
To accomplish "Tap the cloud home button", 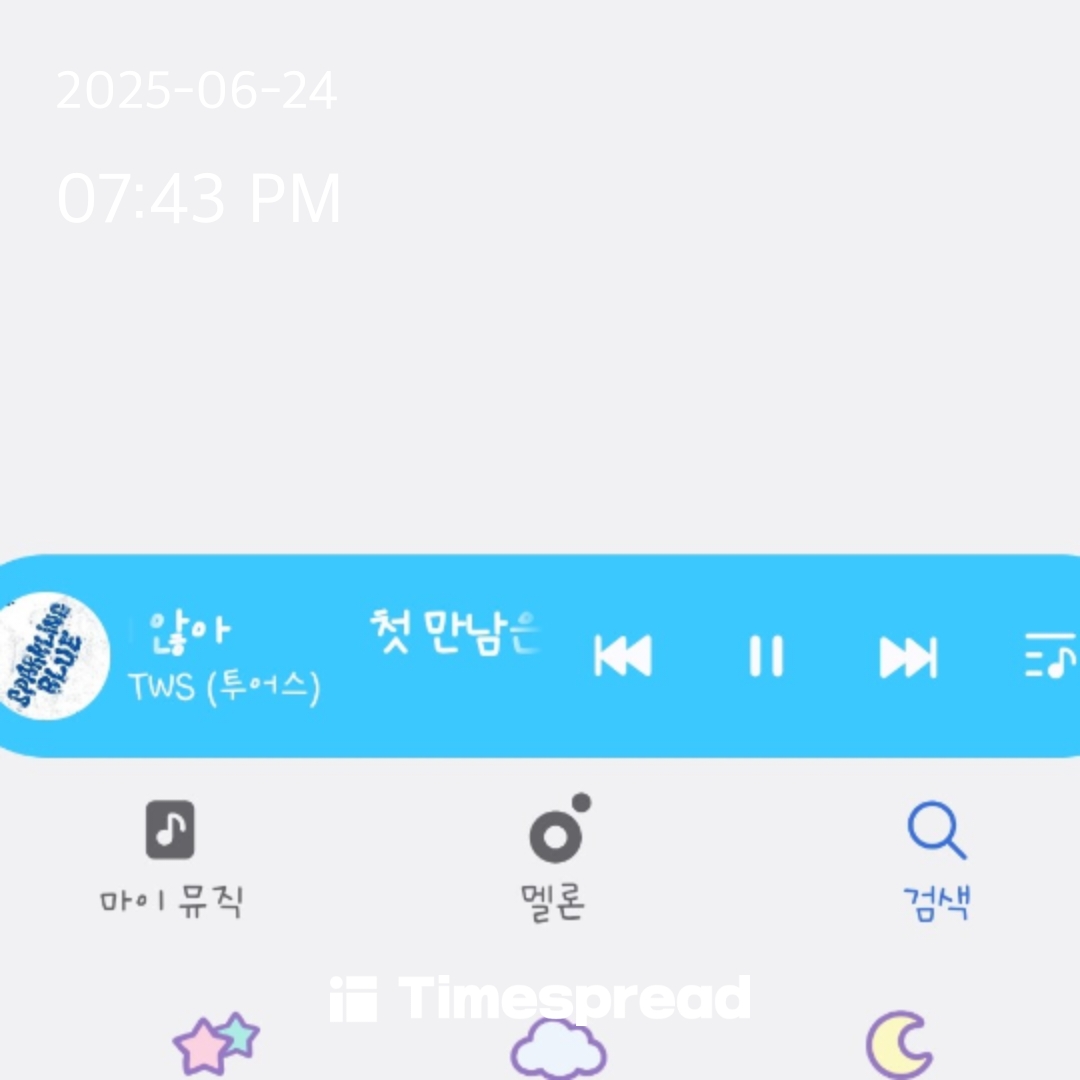I will [x=559, y=1048].
